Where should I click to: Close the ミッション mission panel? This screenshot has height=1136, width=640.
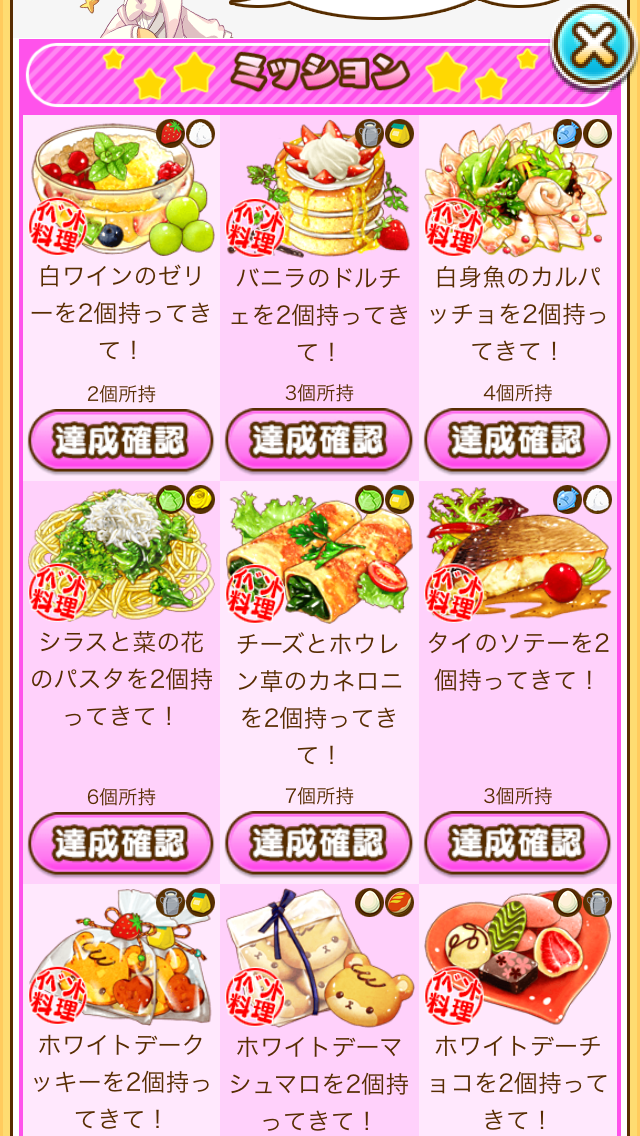(x=595, y=47)
